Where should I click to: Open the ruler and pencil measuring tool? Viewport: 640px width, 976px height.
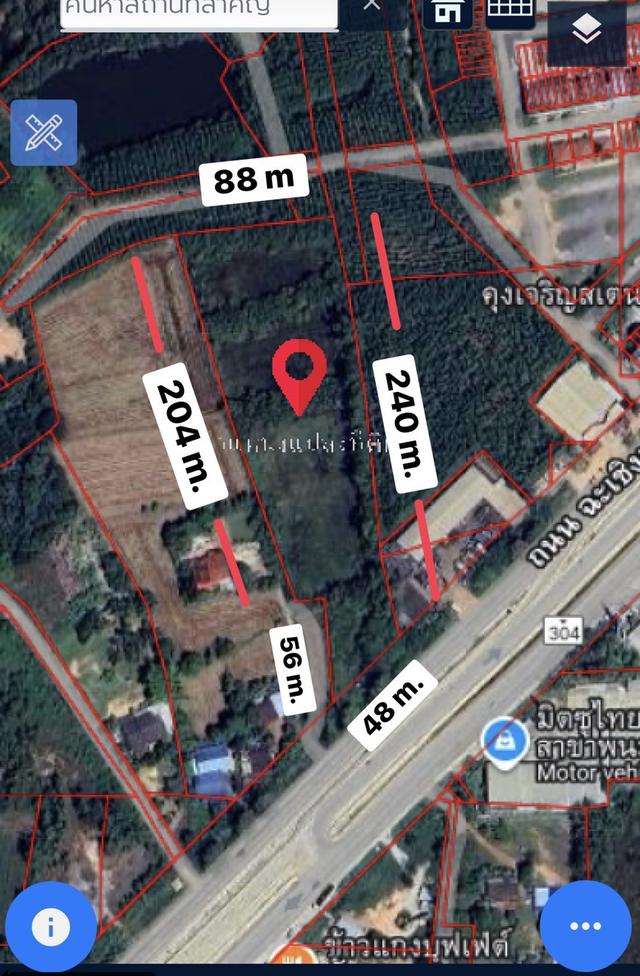click(x=44, y=132)
